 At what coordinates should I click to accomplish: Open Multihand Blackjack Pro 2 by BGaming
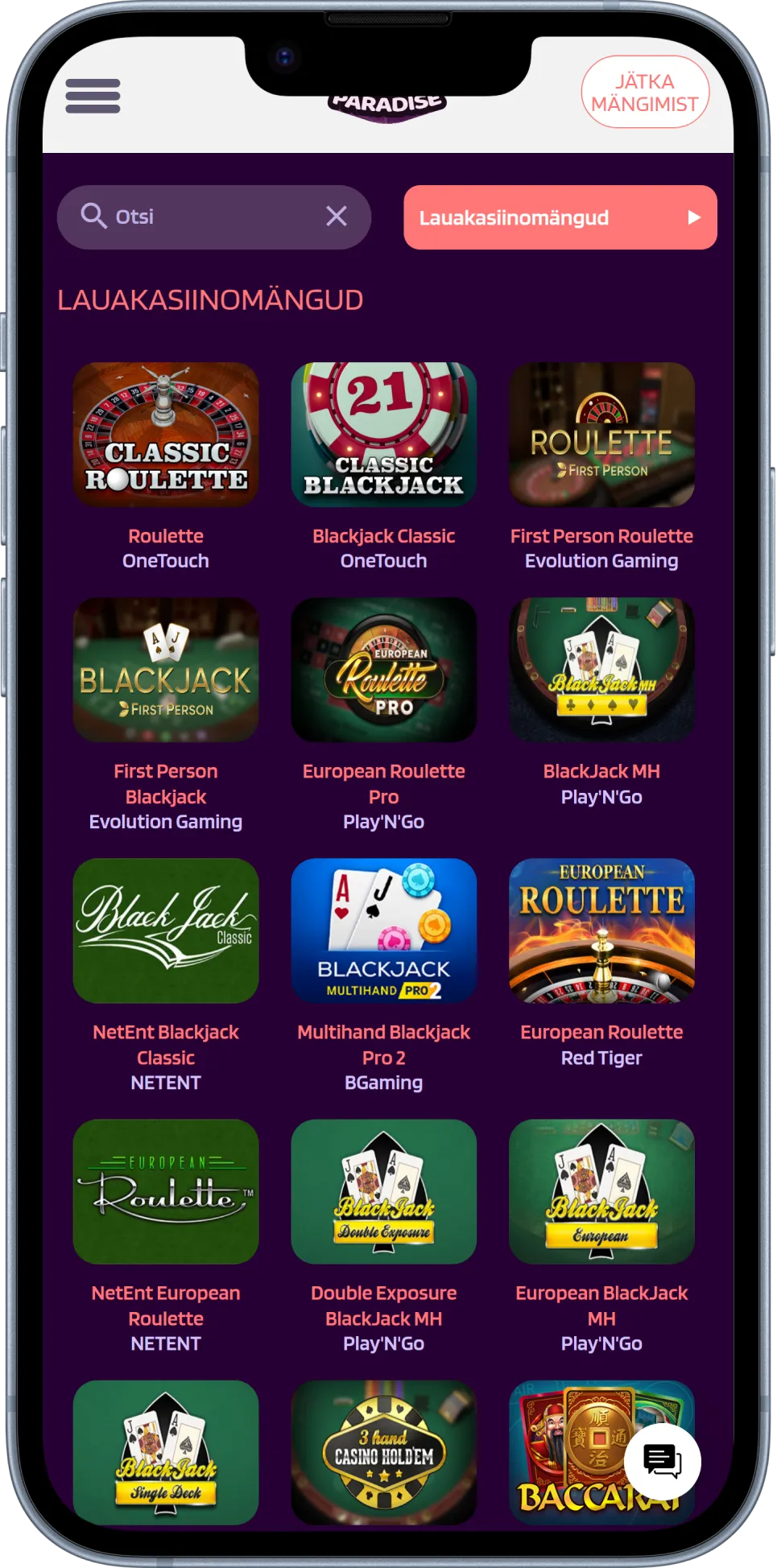click(x=383, y=930)
